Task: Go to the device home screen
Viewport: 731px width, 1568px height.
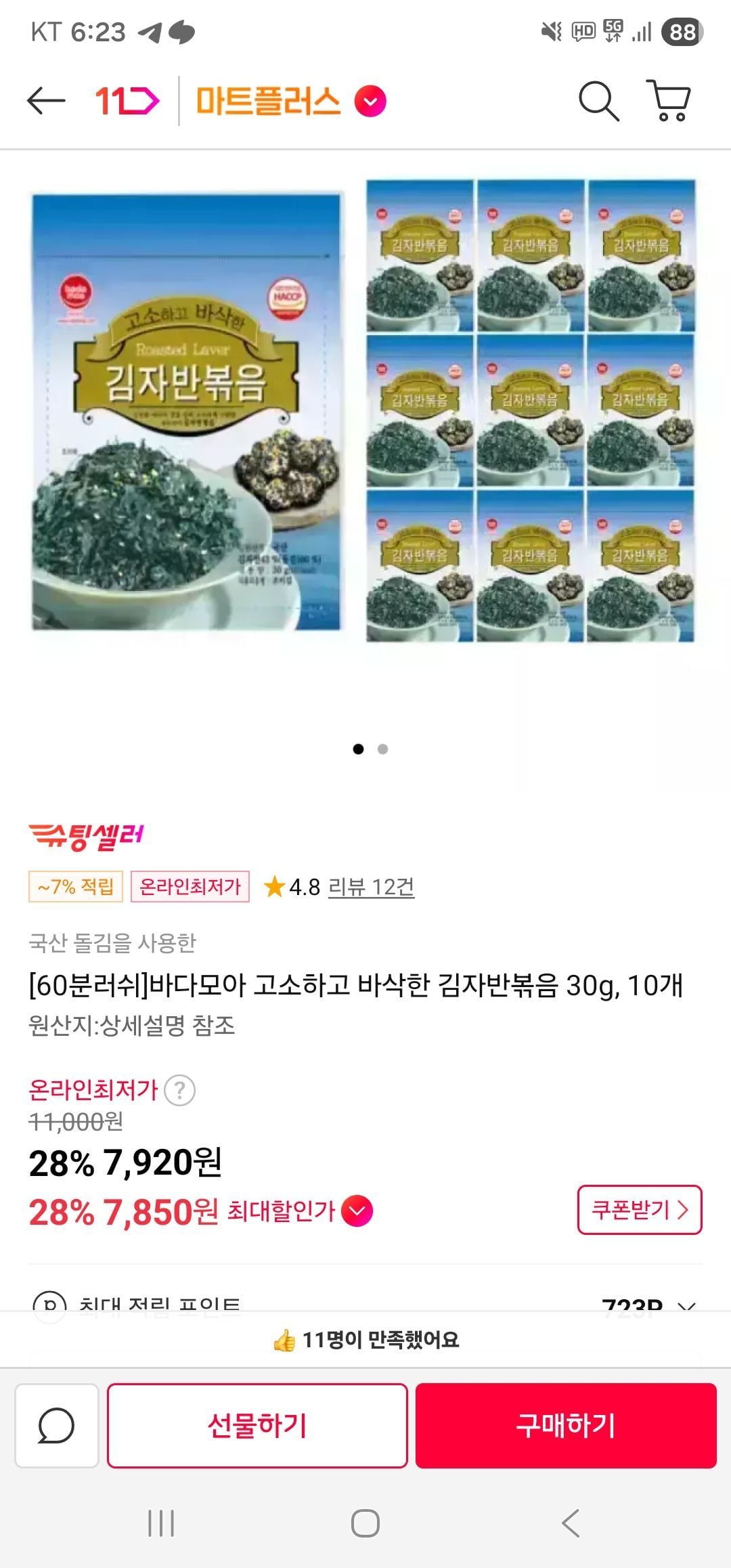Action: click(365, 1523)
